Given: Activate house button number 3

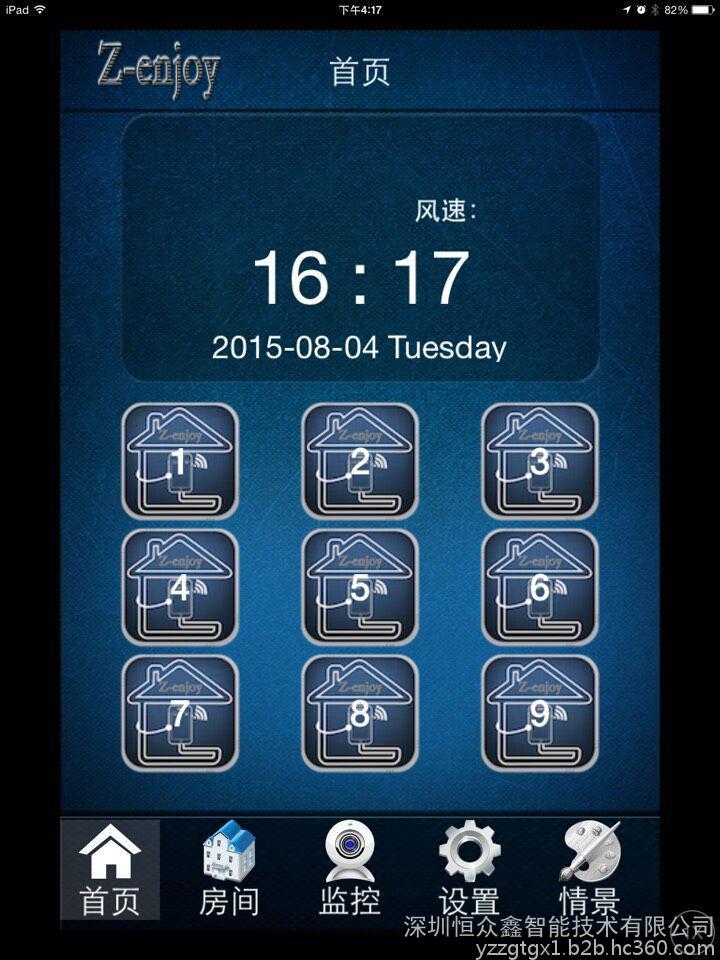Looking at the screenshot, I should [540, 461].
